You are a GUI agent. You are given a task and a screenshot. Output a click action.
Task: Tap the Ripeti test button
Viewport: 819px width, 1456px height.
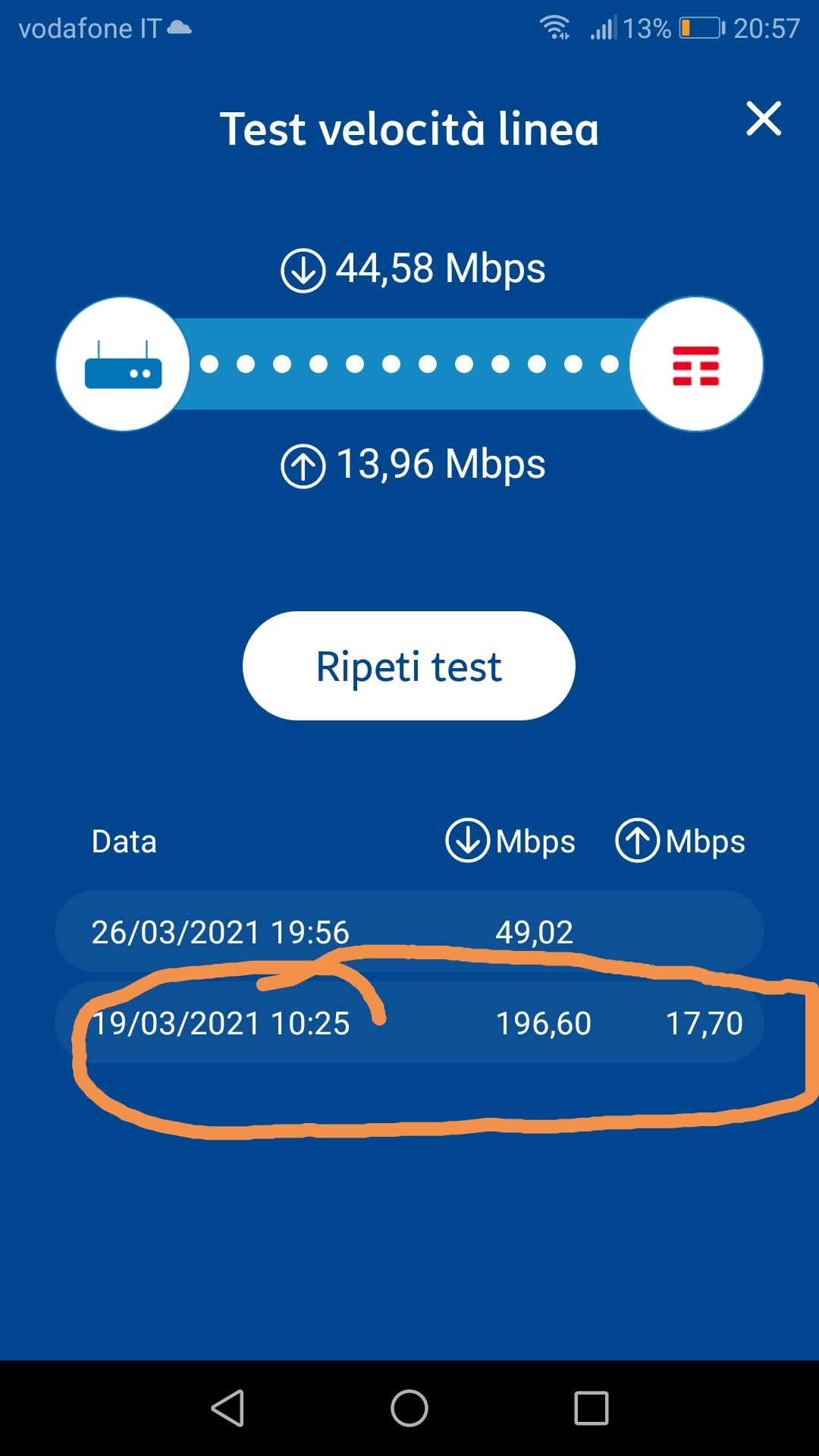click(x=409, y=666)
